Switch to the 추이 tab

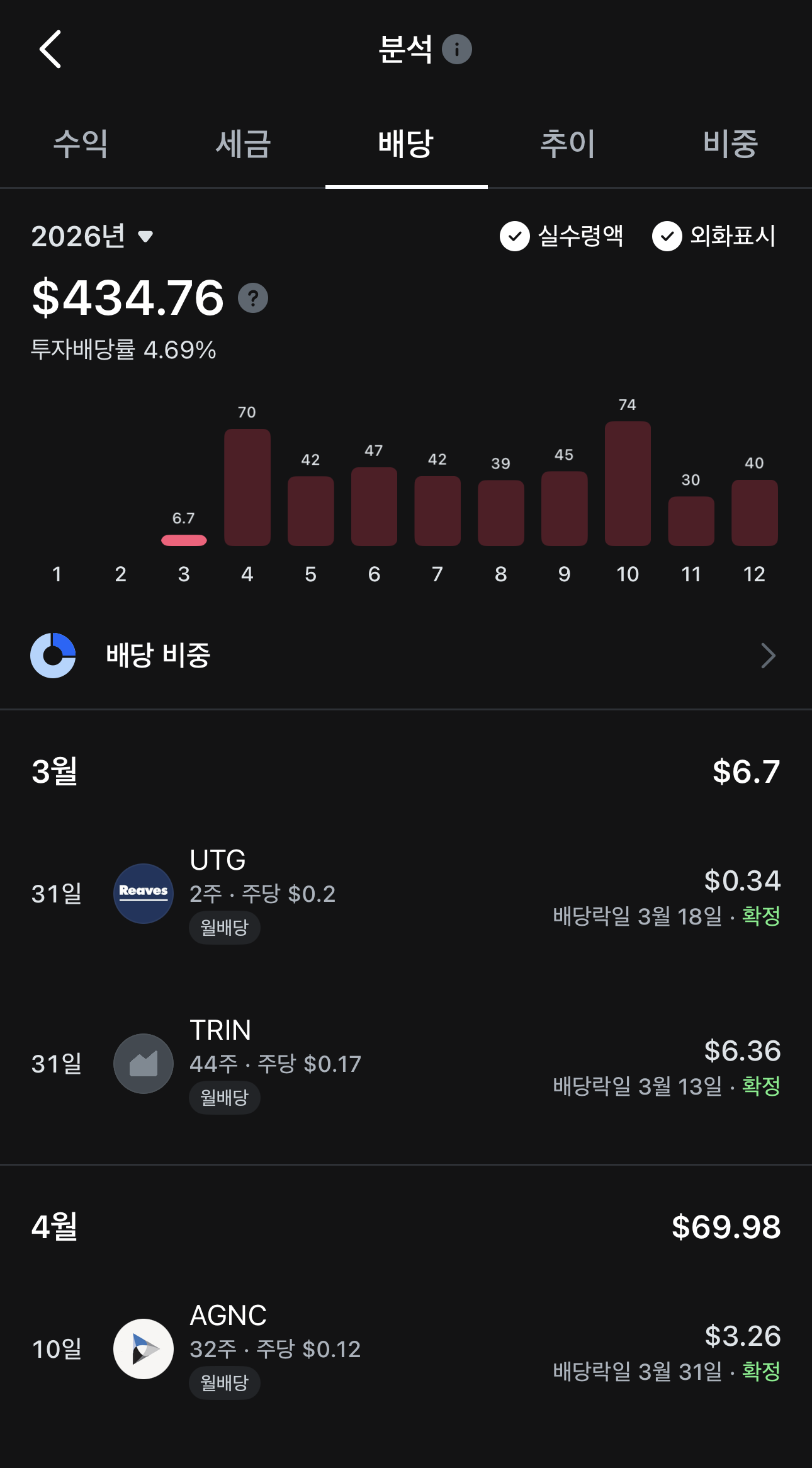tap(568, 144)
